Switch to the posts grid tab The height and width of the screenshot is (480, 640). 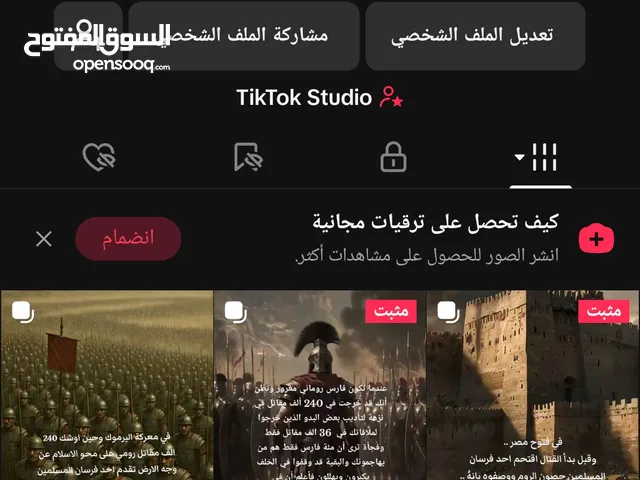[x=540, y=157]
